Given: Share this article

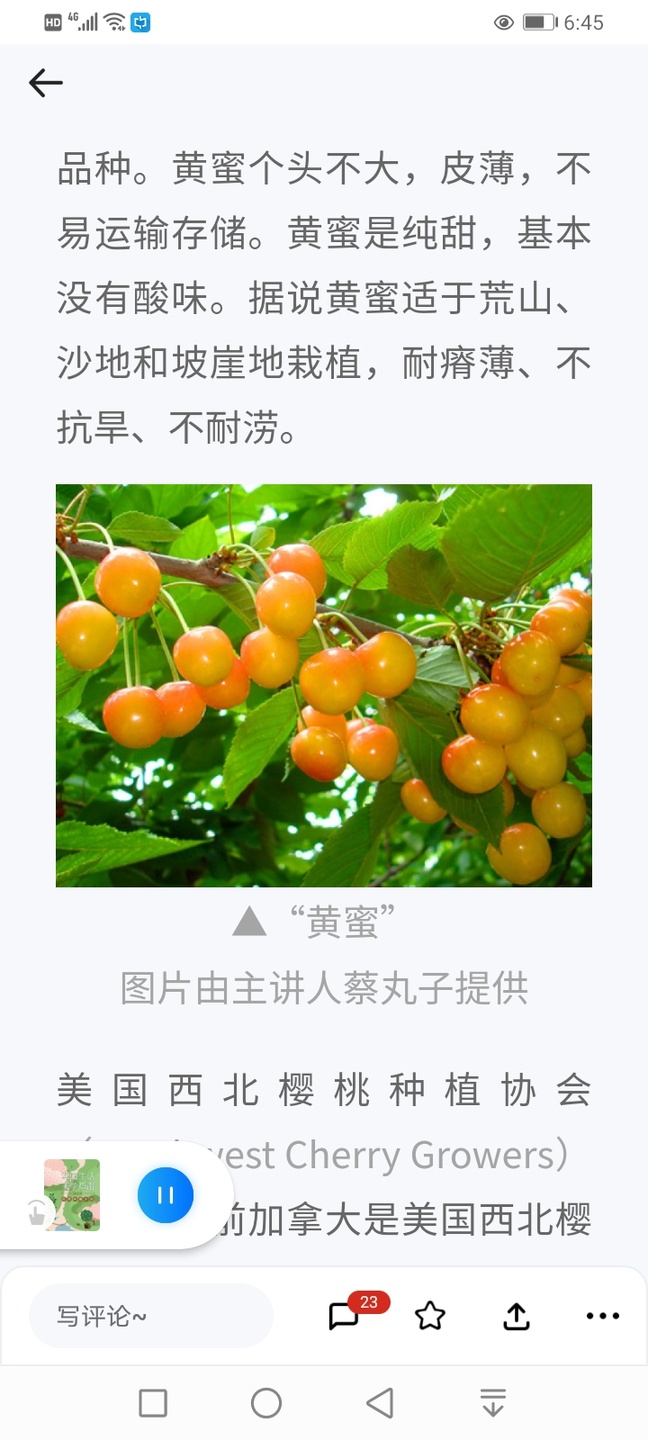Looking at the screenshot, I should pos(516,1316).
